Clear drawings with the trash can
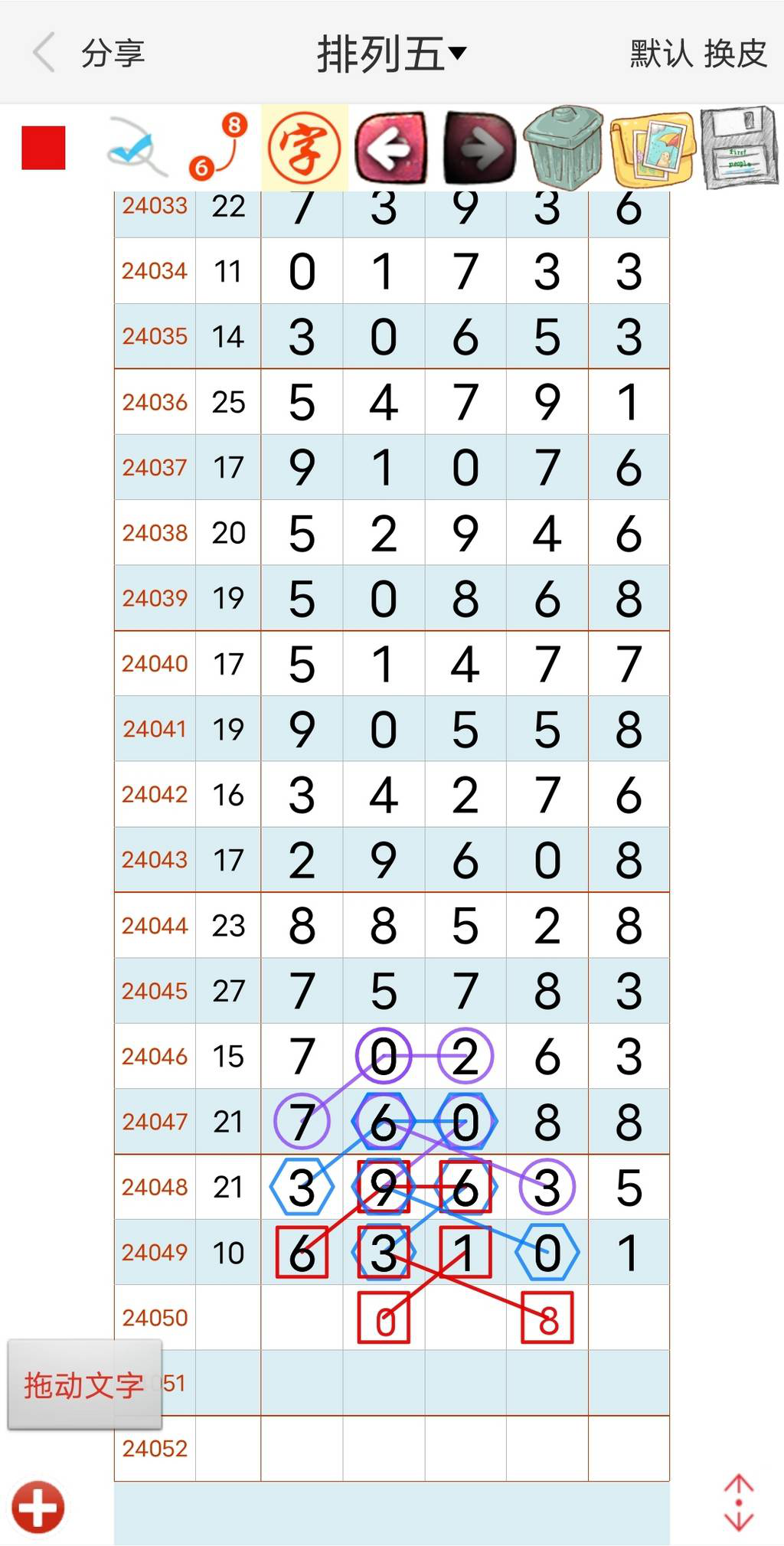 [563, 148]
